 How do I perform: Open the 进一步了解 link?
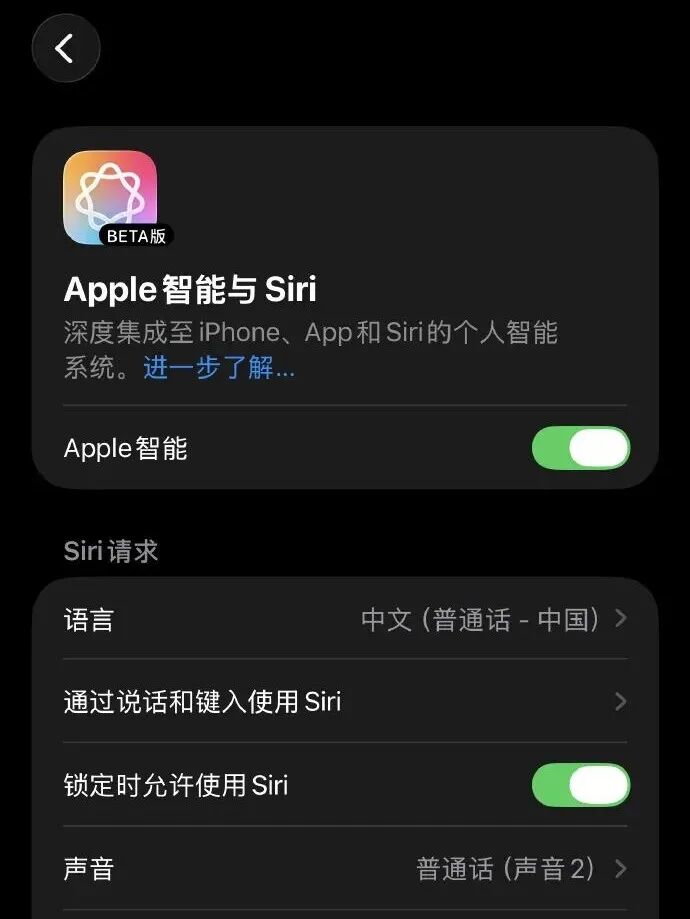pyautogui.click(x=219, y=367)
